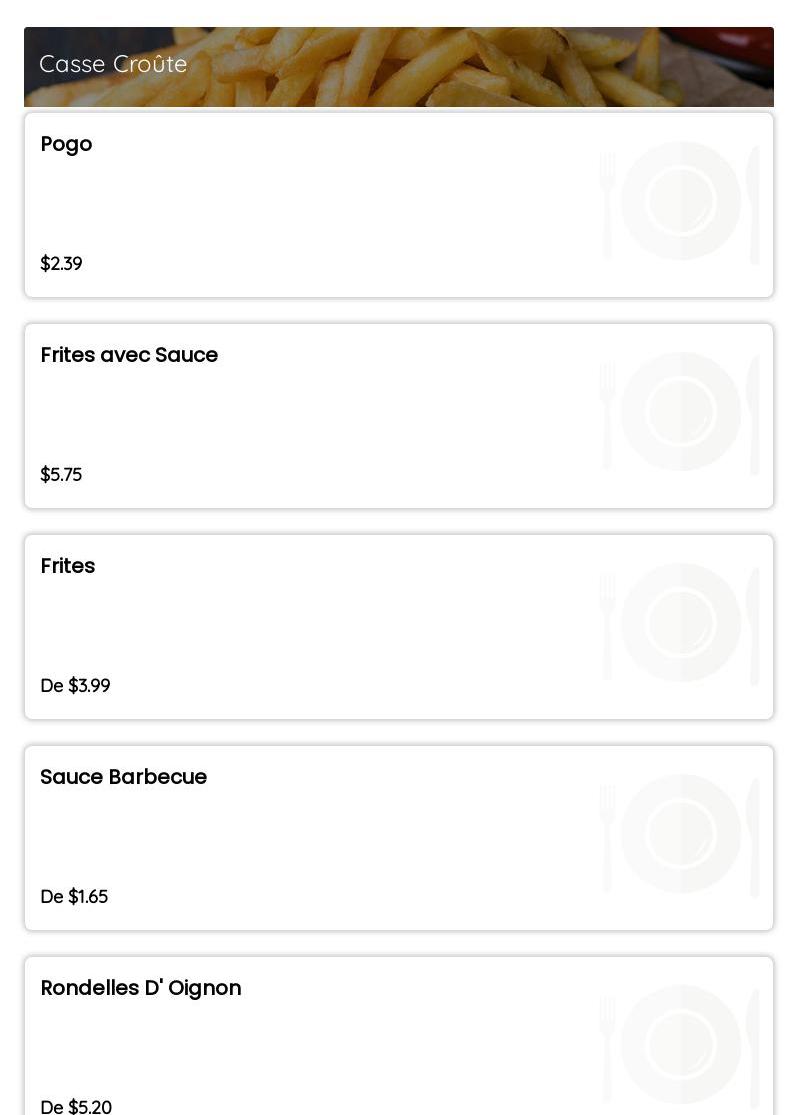Open Sauce Barbecue item details

(x=398, y=838)
